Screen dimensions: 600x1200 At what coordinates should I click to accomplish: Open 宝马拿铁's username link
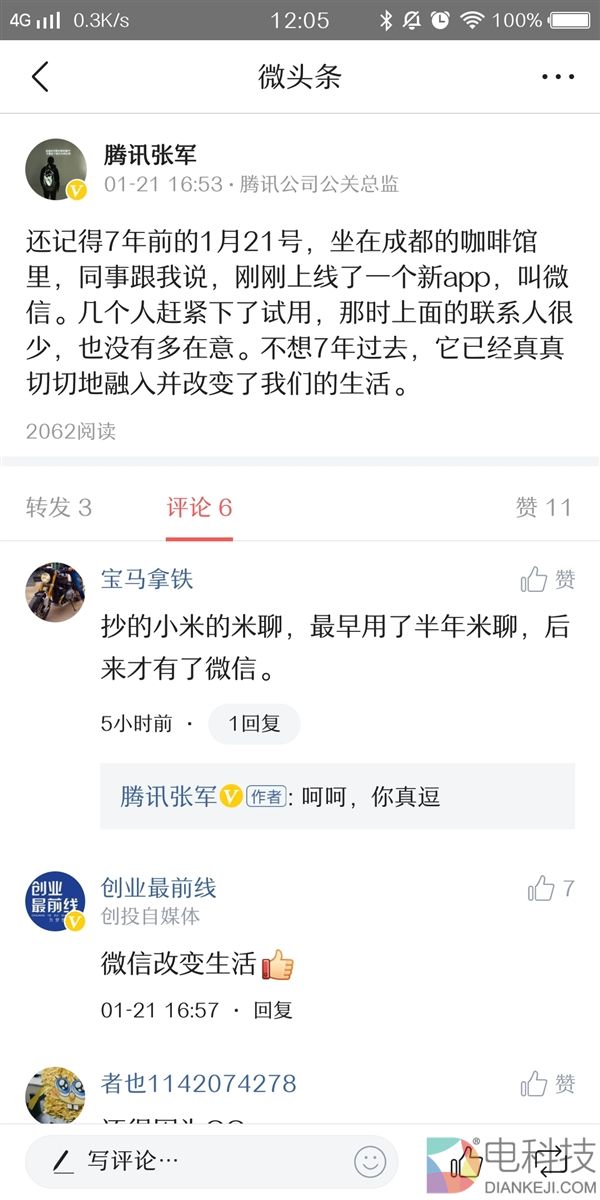(x=147, y=579)
